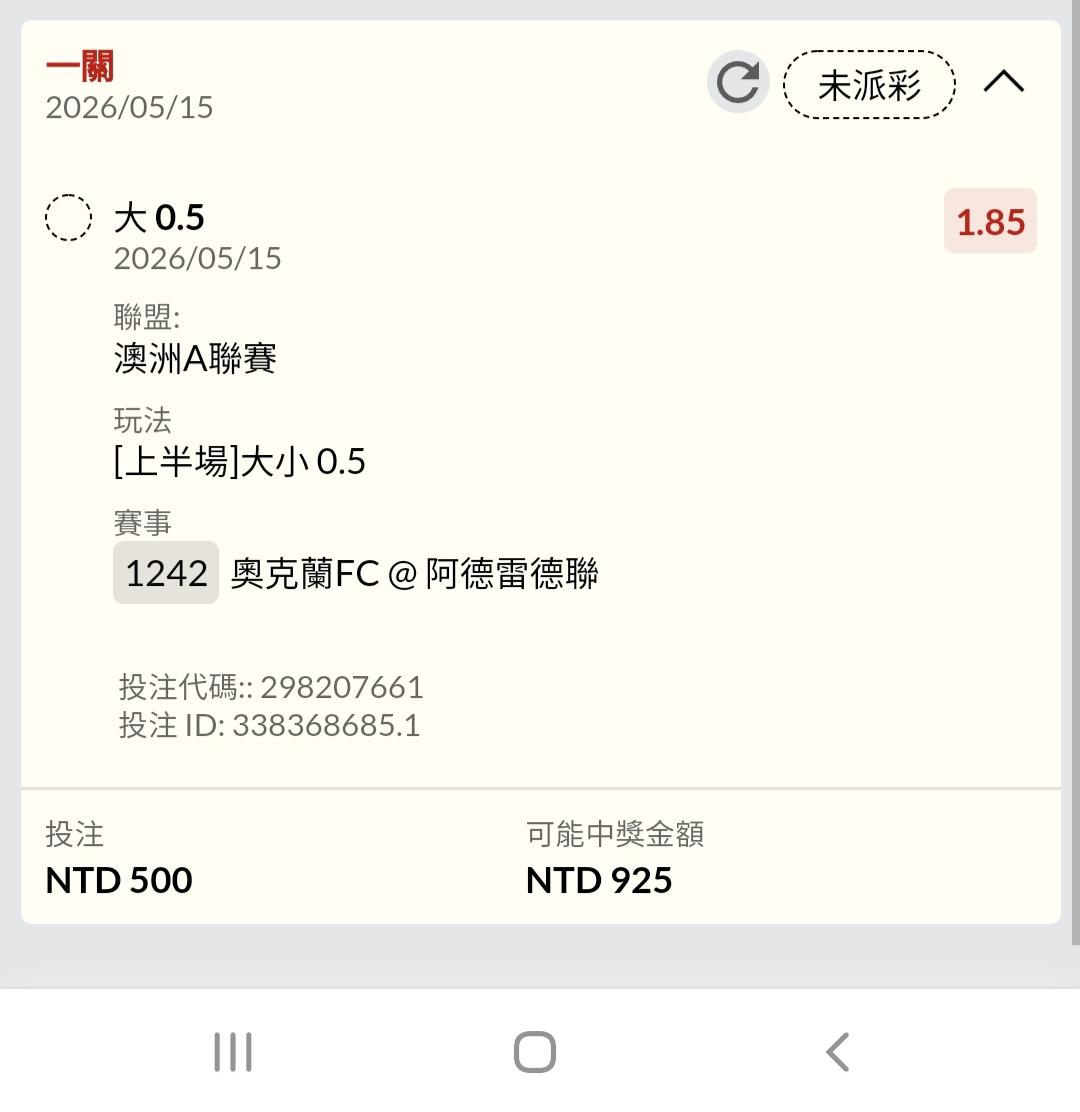Open recent apps from the navigation bar
The height and width of the screenshot is (1112, 1080).
click(233, 1052)
